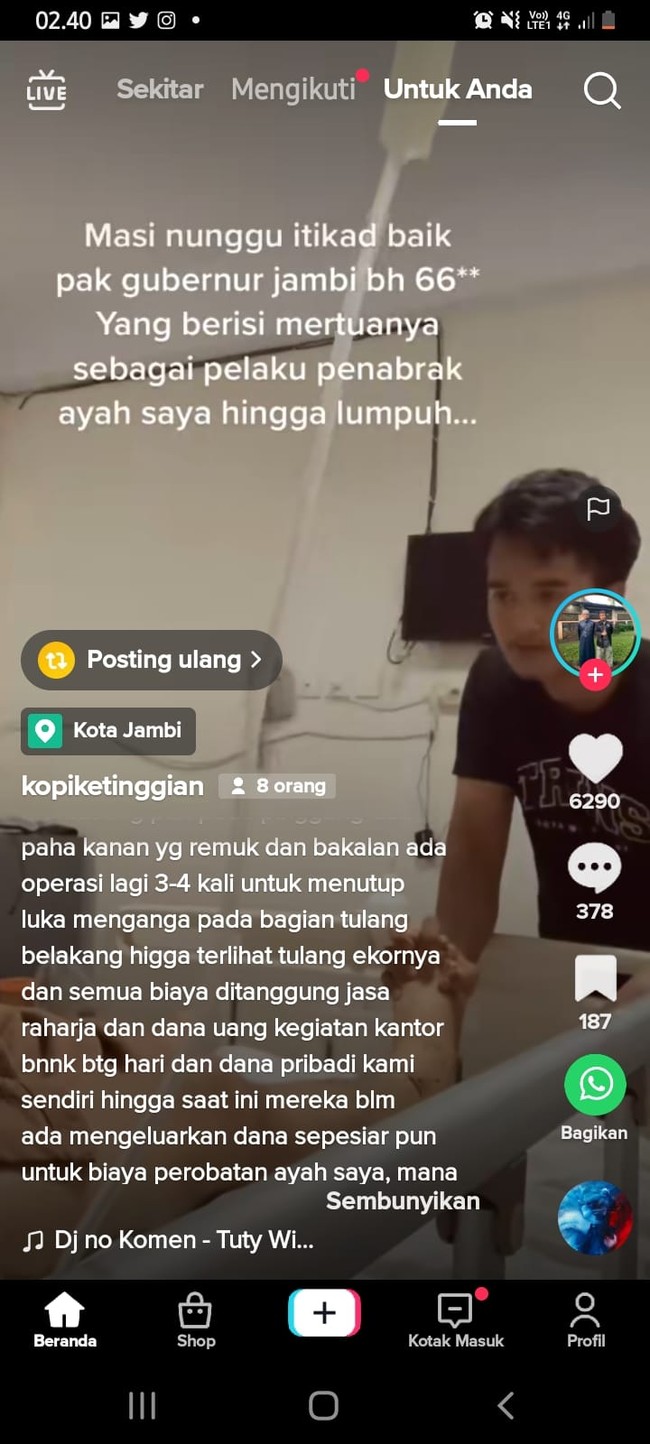650x1444 pixels.
Task: Tap the report flag icon
Action: (x=598, y=509)
